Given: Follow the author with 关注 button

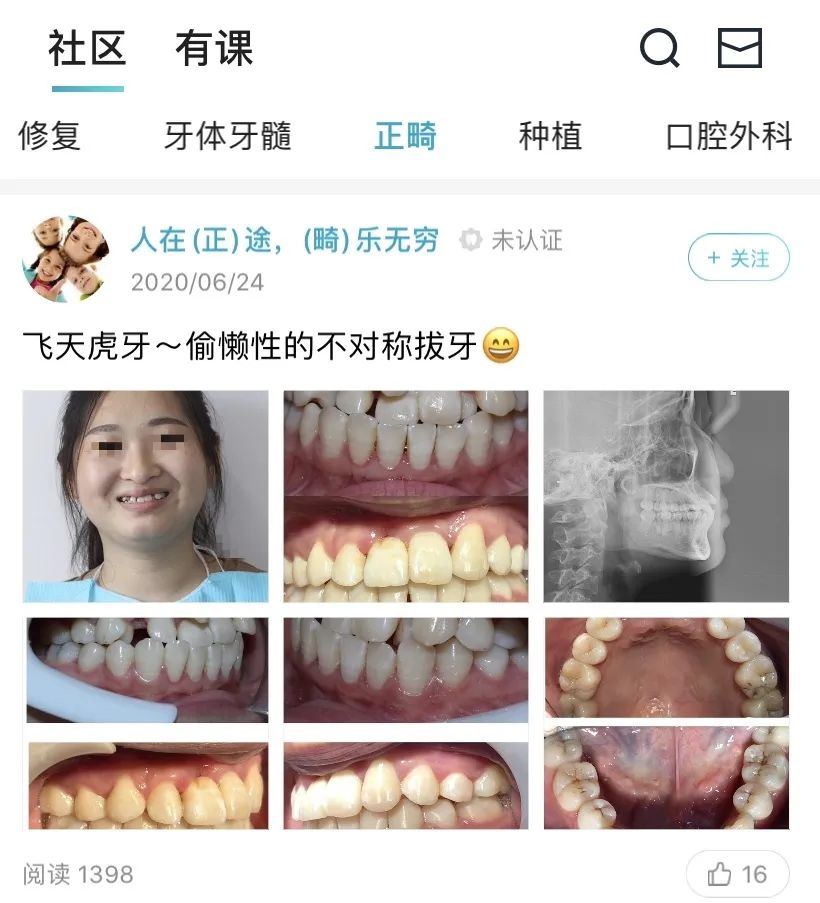Looking at the screenshot, I should [x=738, y=258].
